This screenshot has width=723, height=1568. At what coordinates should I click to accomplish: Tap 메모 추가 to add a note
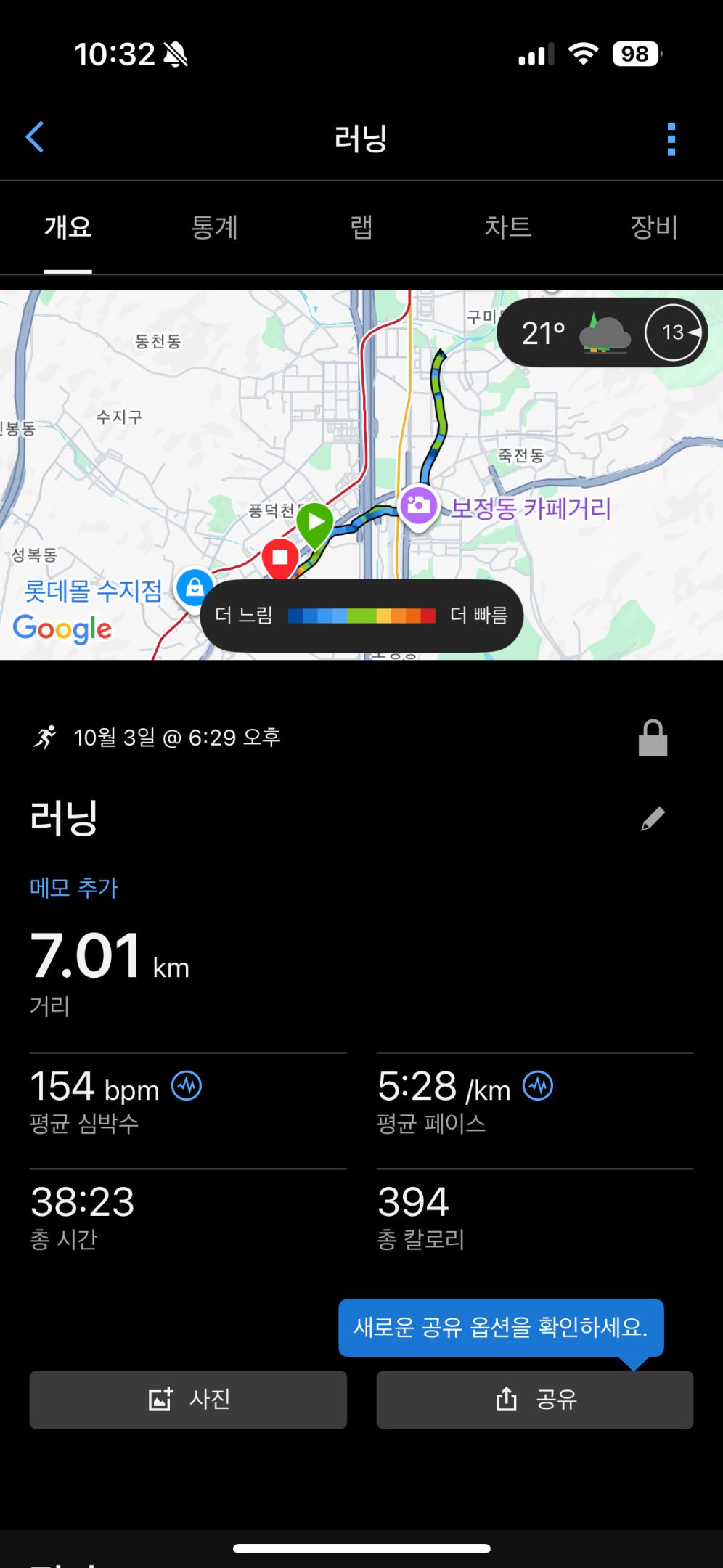click(x=74, y=887)
